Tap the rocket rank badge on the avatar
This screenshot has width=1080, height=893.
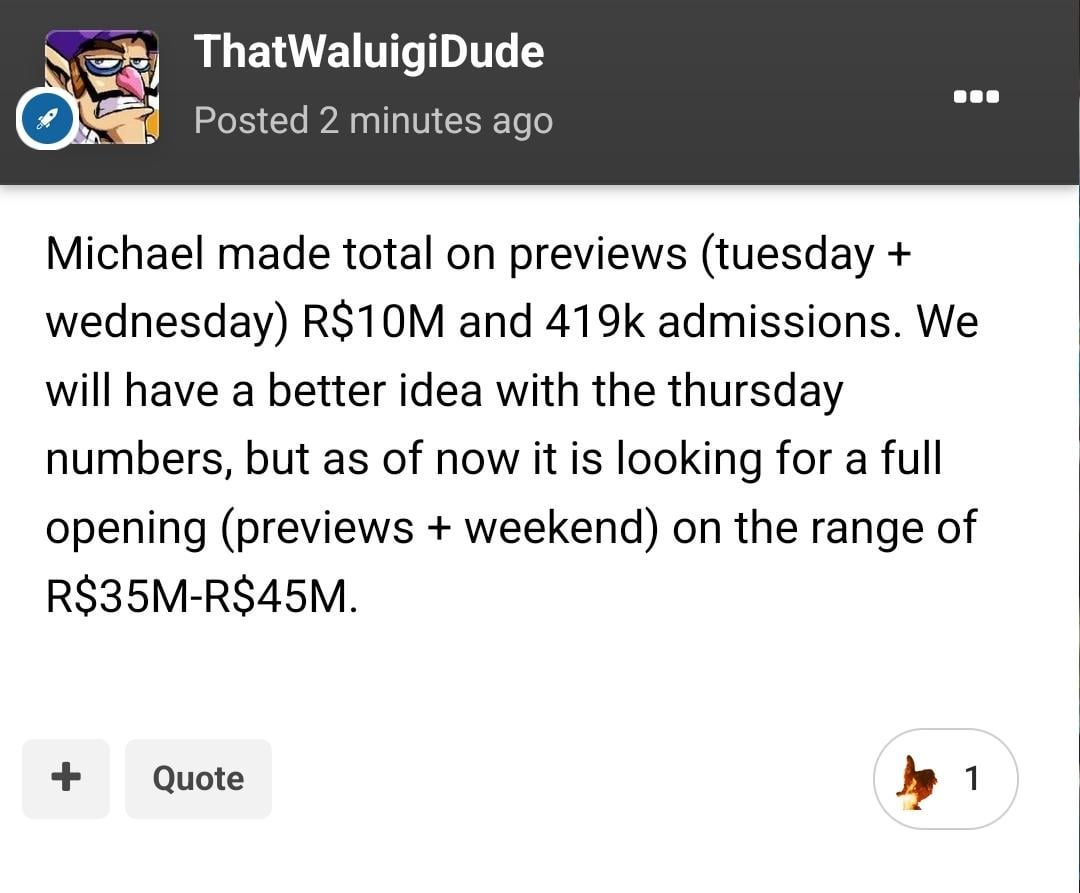pos(47,119)
